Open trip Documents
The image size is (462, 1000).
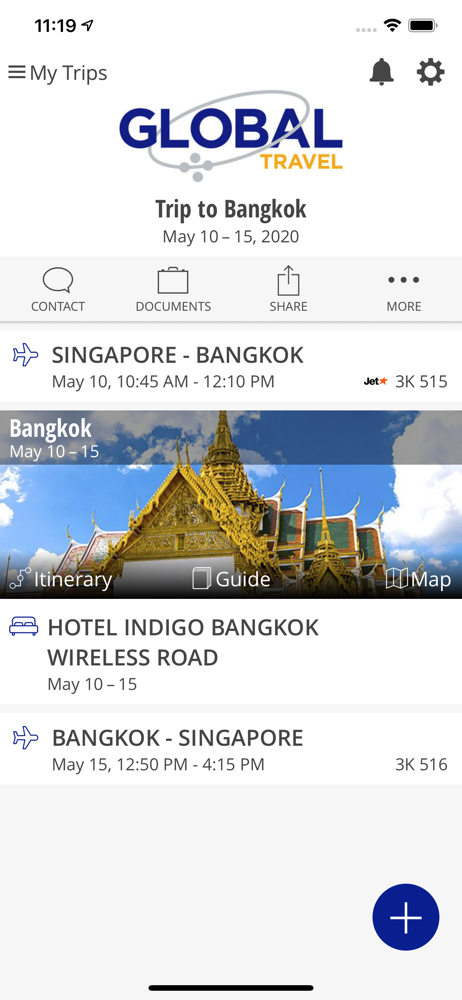click(x=173, y=290)
